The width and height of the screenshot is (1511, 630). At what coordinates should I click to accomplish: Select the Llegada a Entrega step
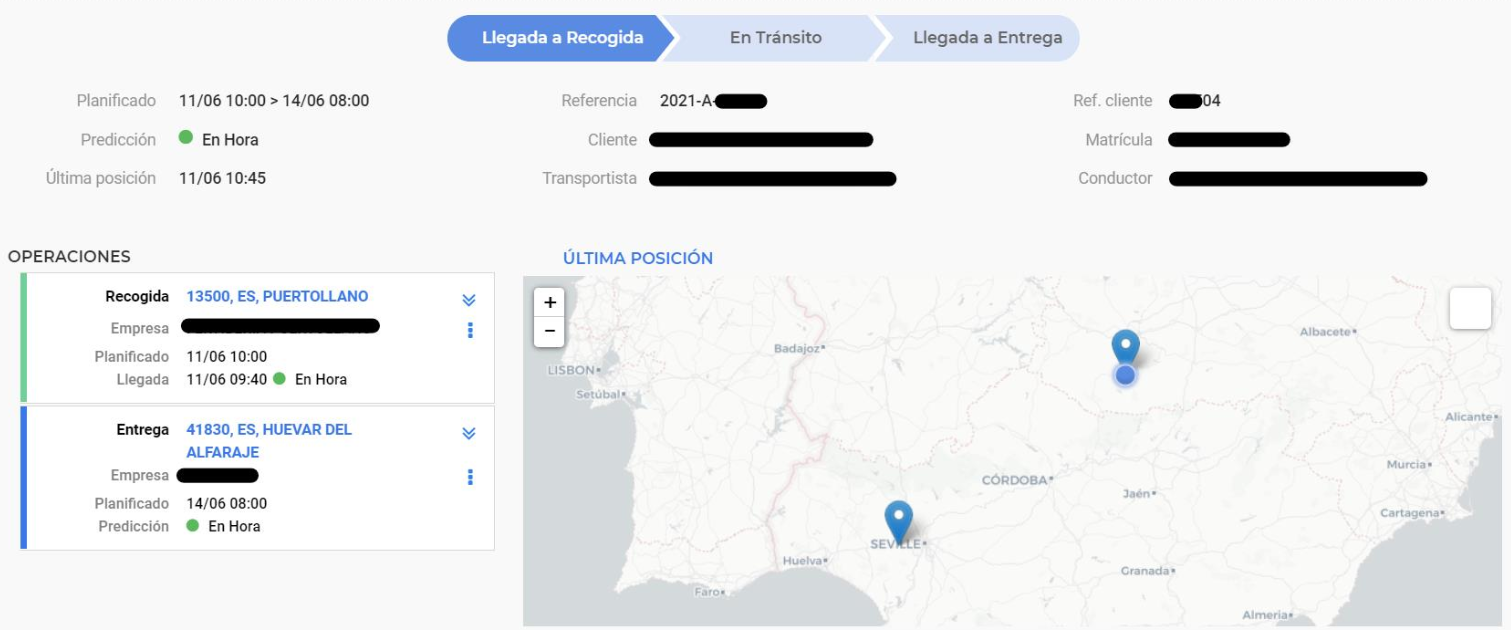point(986,38)
